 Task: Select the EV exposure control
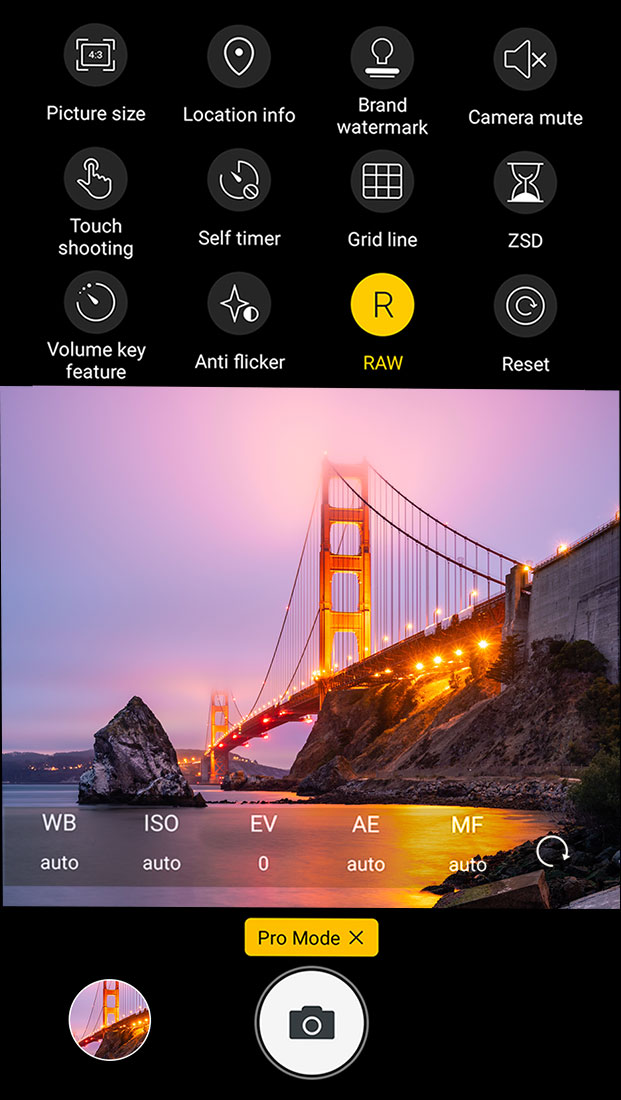click(263, 842)
